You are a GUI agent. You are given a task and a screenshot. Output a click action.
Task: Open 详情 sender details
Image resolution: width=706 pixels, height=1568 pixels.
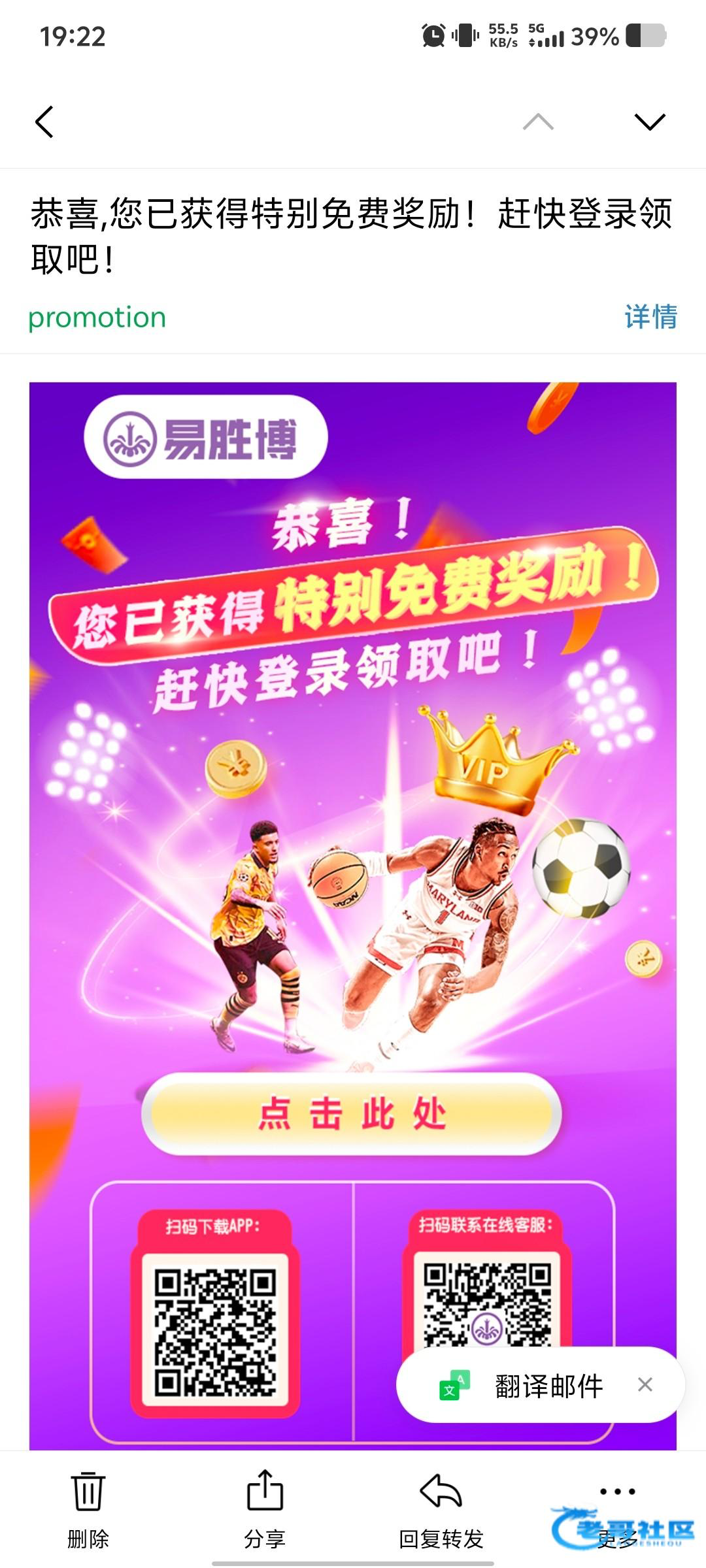650,318
